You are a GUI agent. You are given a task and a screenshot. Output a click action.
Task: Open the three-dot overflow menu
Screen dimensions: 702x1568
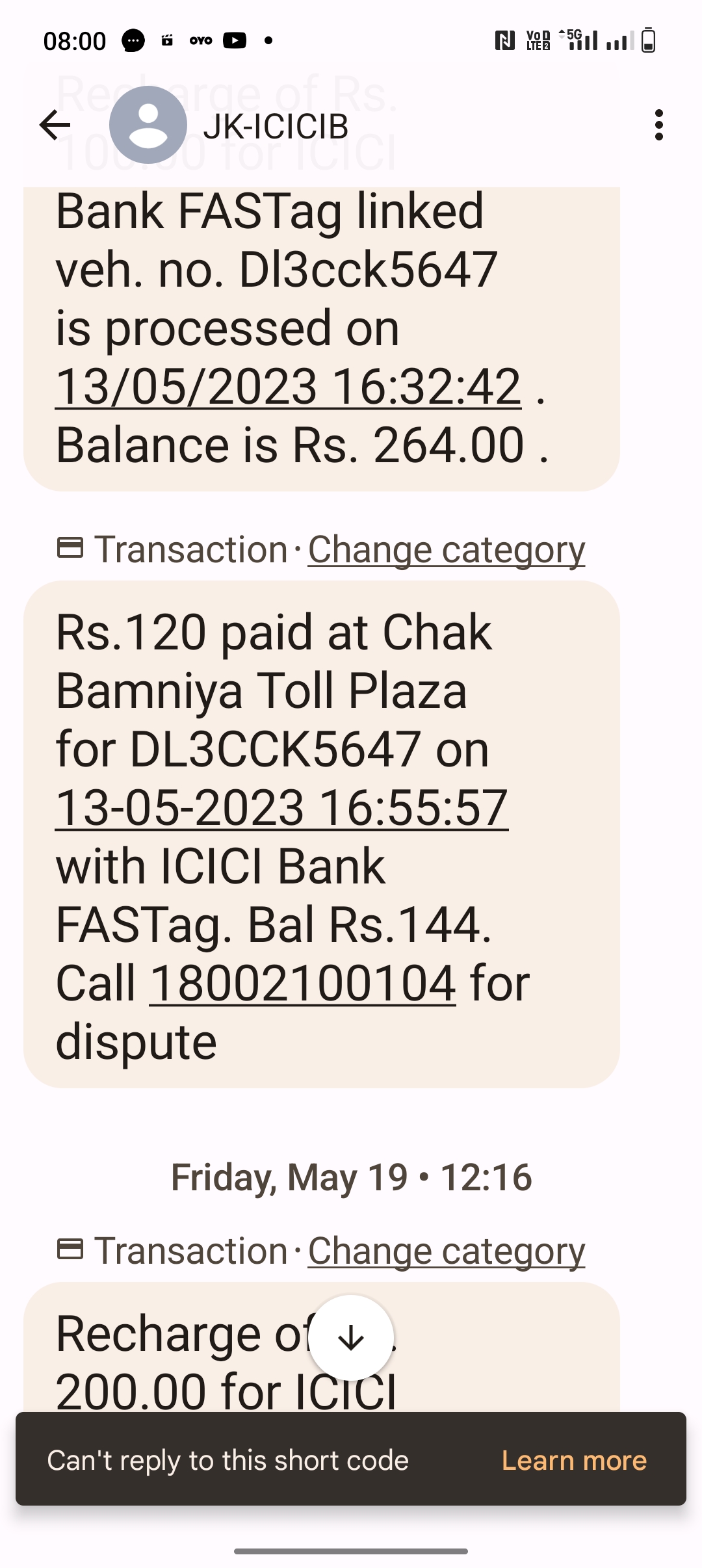(659, 125)
